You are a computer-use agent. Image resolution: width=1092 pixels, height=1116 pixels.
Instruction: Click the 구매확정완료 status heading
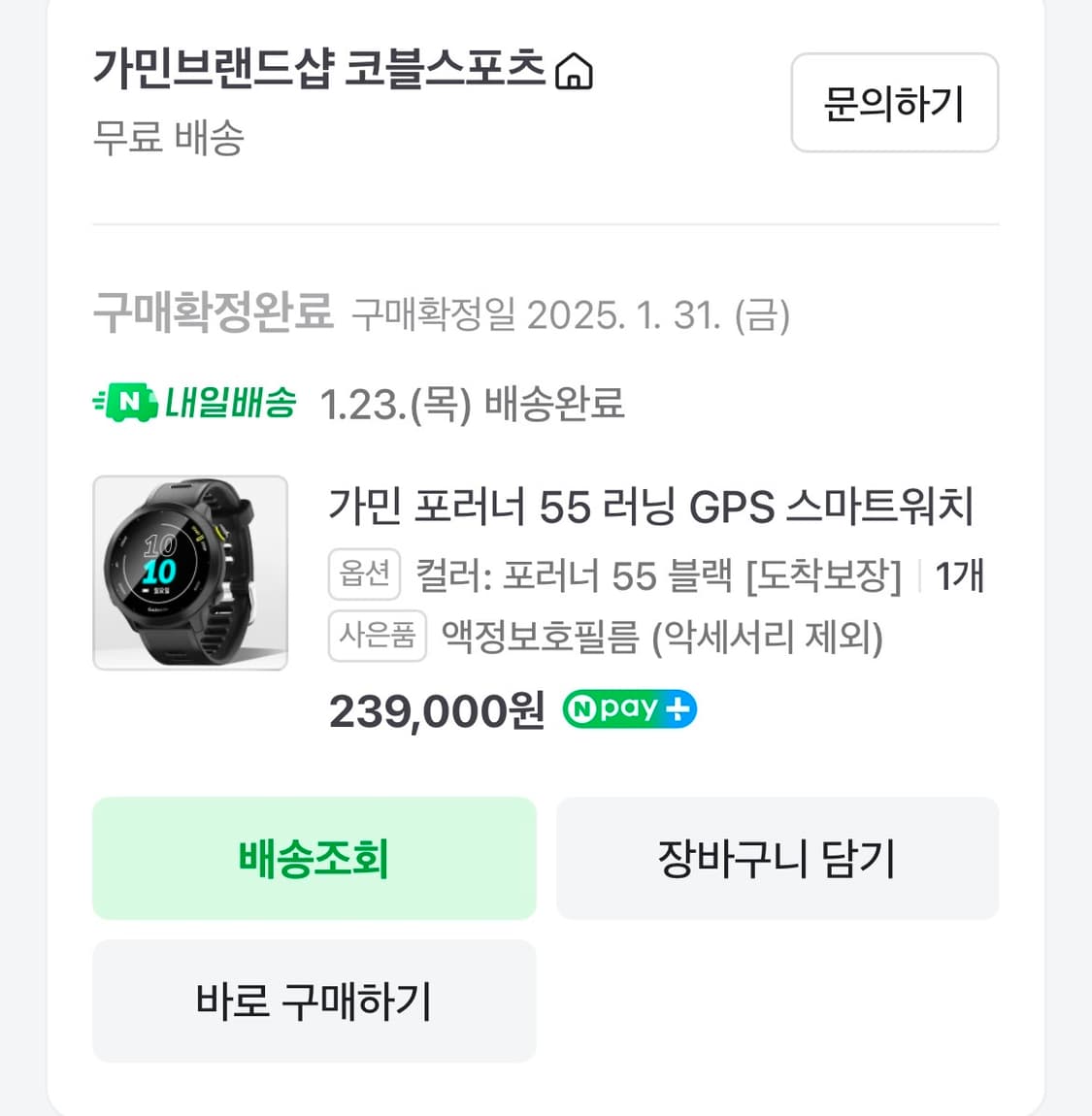point(212,312)
